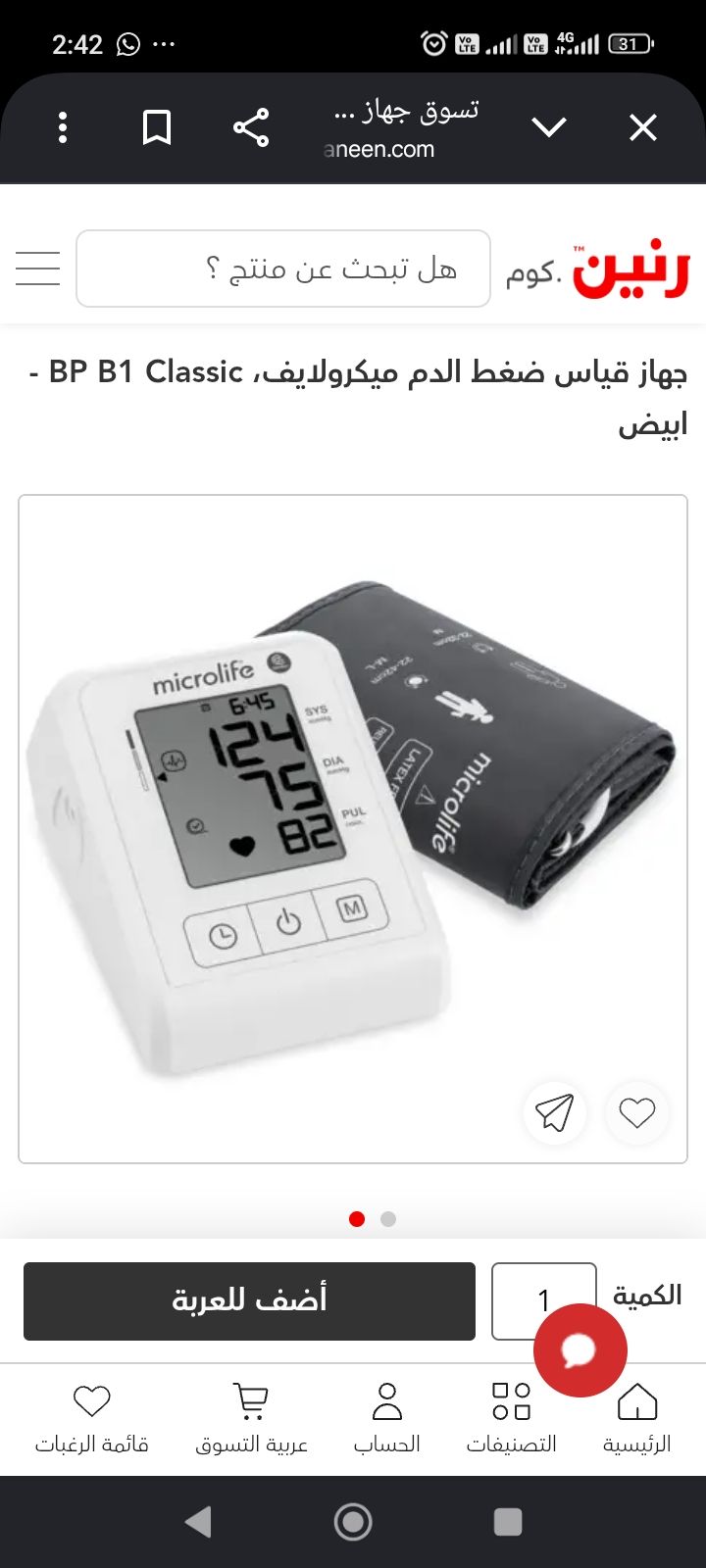Bookmark this page
Viewport: 706px width, 1568px height.
(157, 127)
